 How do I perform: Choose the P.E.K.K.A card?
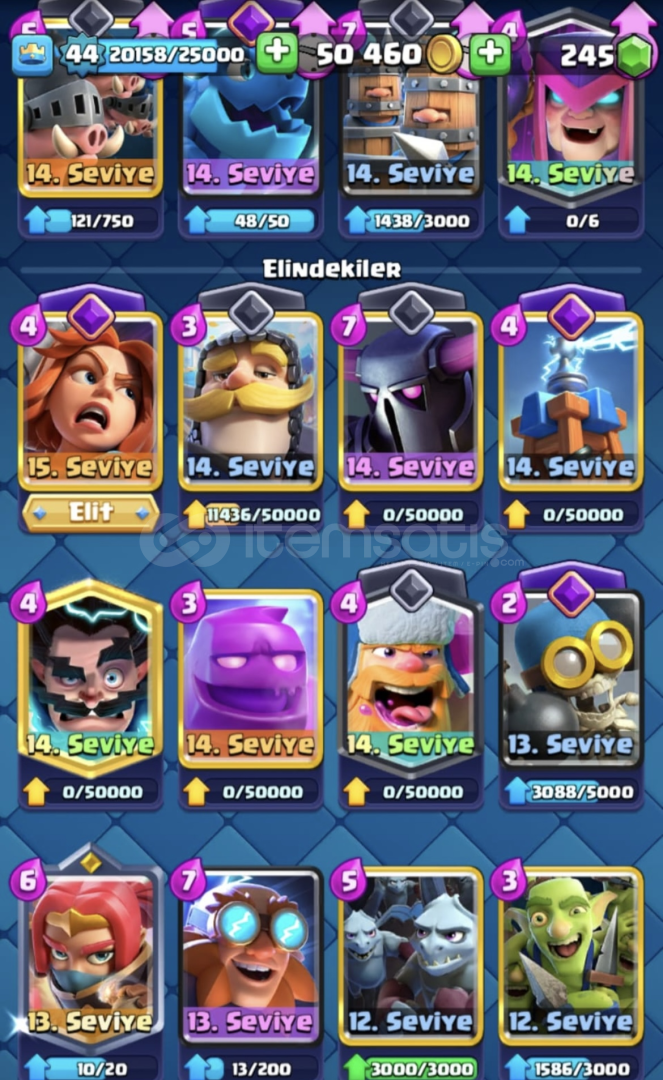[x=410, y=400]
